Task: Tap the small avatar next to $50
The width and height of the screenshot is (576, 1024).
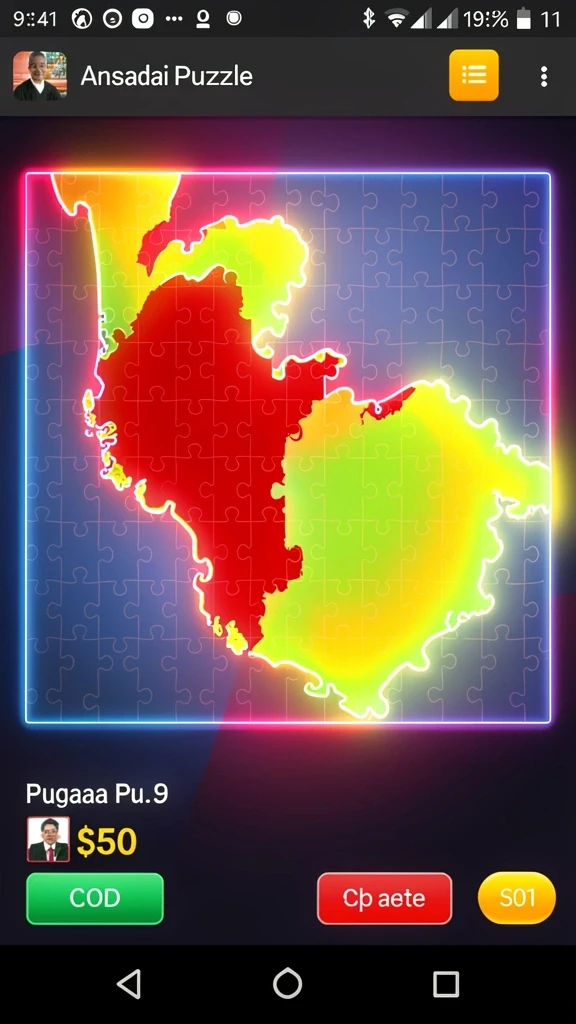Action: [x=48, y=839]
